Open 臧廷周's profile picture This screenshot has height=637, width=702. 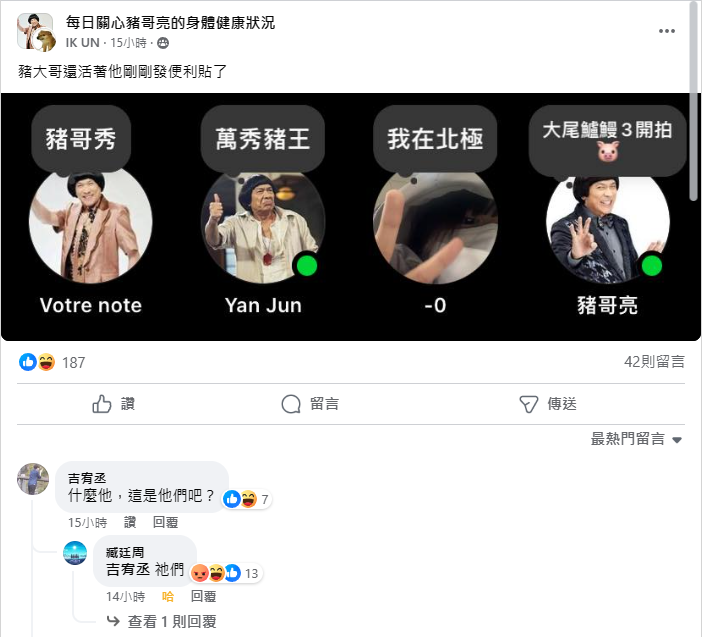pyautogui.click(x=75, y=552)
